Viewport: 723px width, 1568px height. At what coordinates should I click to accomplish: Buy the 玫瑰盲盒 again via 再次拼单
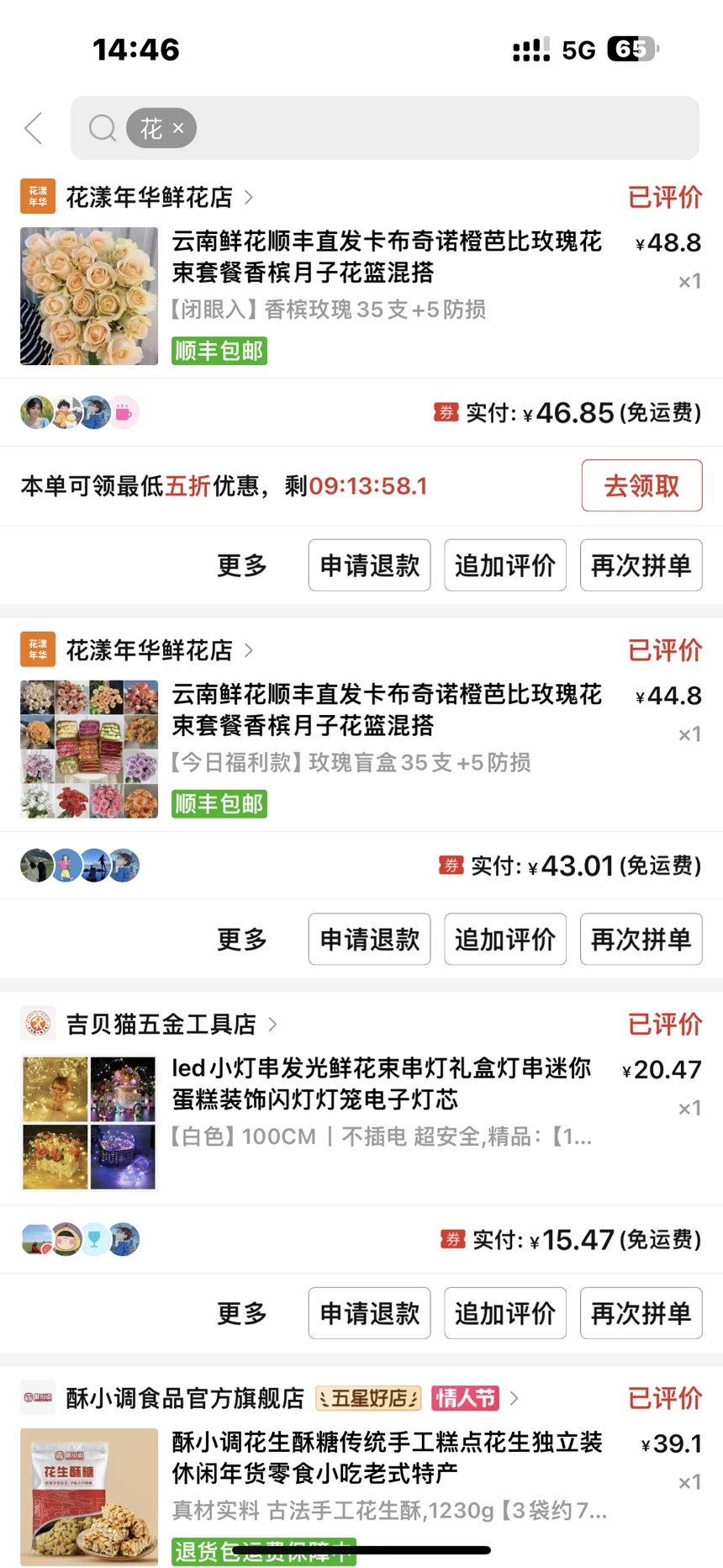[x=641, y=939]
